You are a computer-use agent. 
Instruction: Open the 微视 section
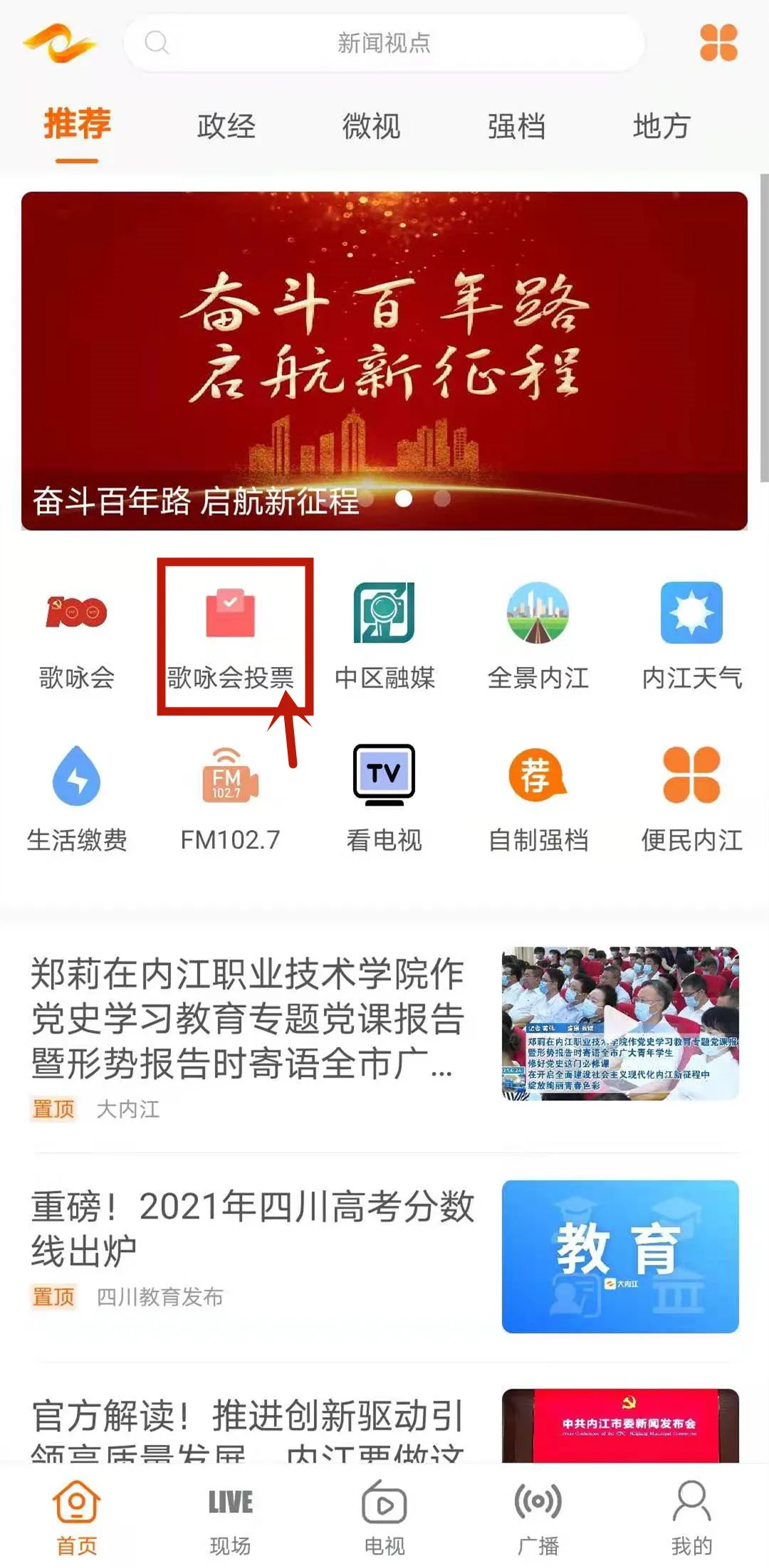(372, 127)
